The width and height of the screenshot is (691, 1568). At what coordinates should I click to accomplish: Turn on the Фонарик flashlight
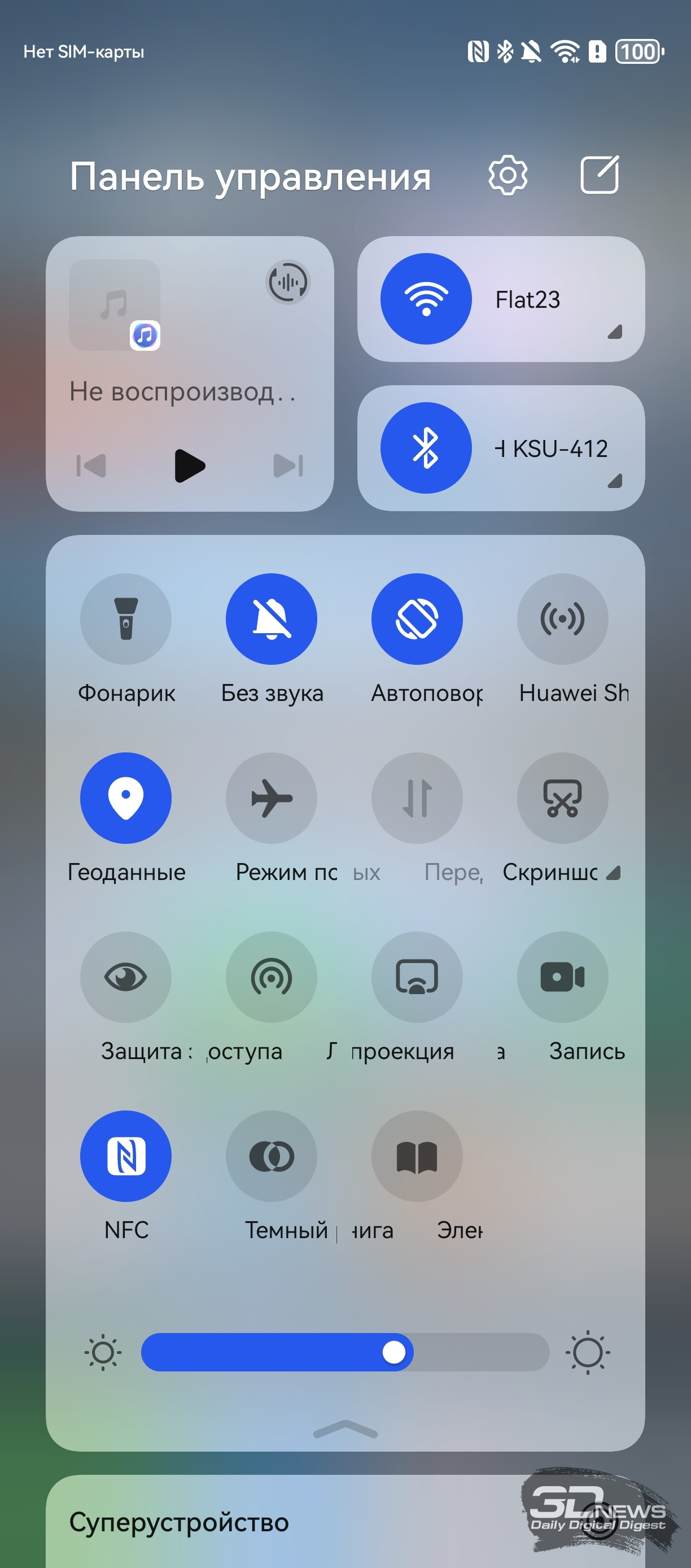tap(126, 619)
